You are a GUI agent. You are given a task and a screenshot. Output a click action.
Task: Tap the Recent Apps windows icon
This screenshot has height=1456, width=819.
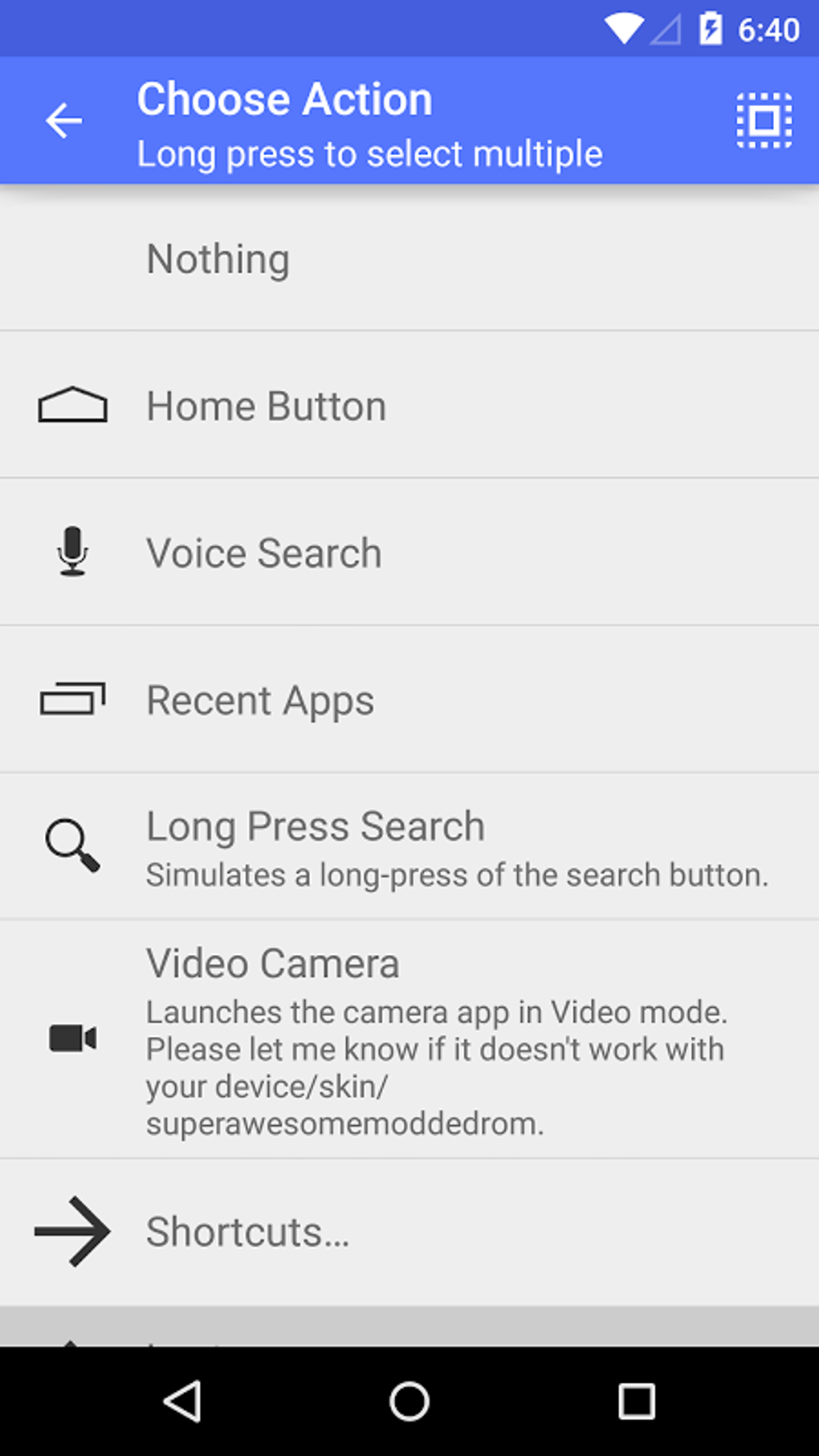(74, 699)
